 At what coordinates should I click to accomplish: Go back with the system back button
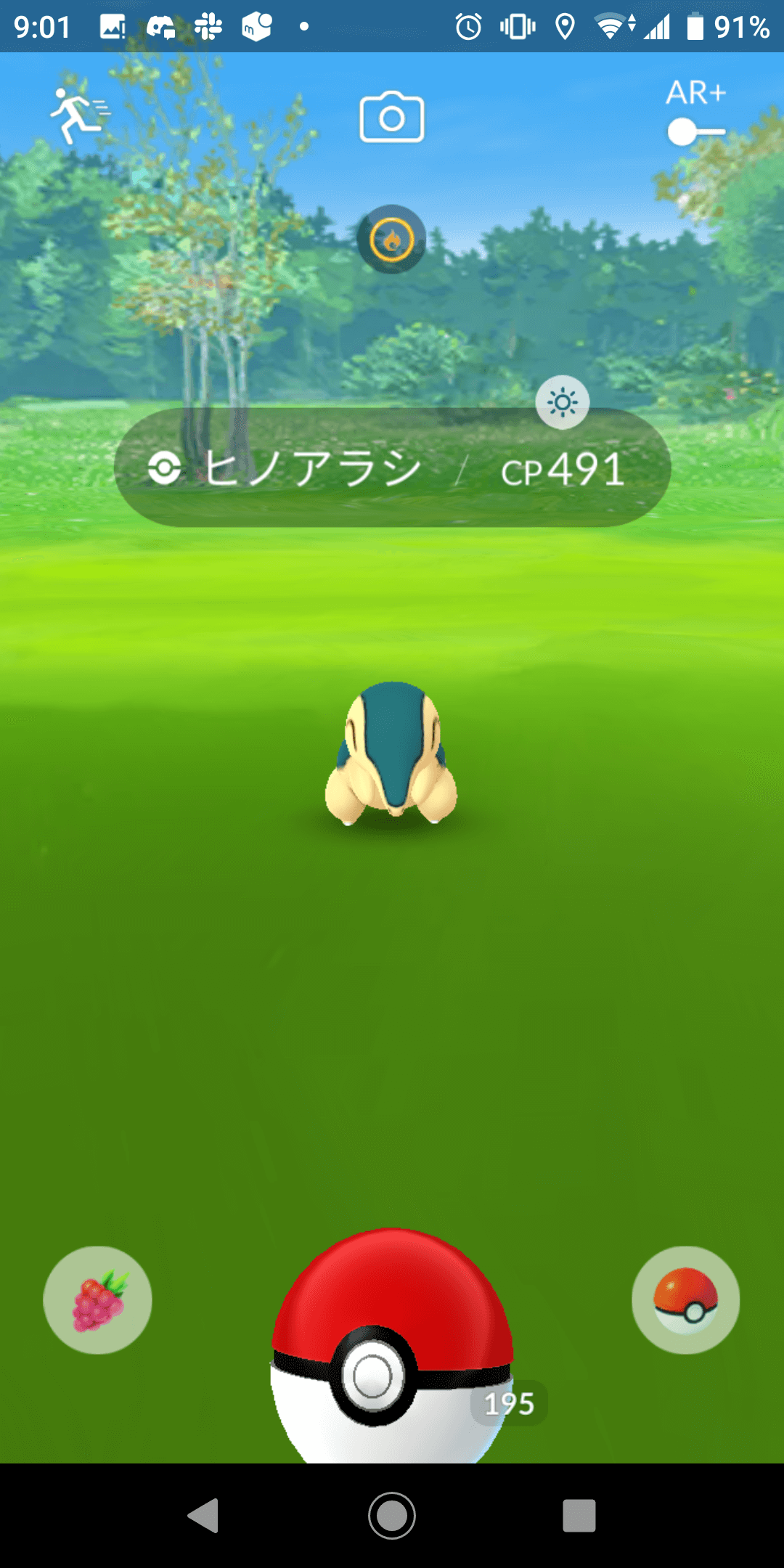[x=204, y=1516]
